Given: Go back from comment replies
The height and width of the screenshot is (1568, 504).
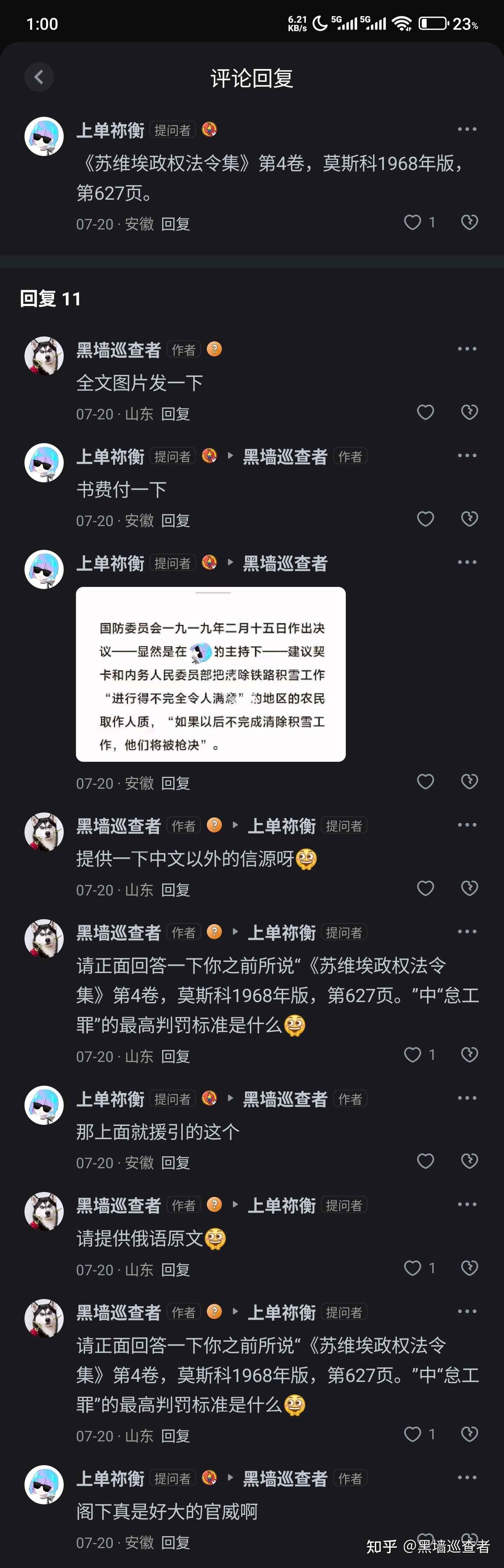Looking at the screenshot, I should [x=39, y=77].
